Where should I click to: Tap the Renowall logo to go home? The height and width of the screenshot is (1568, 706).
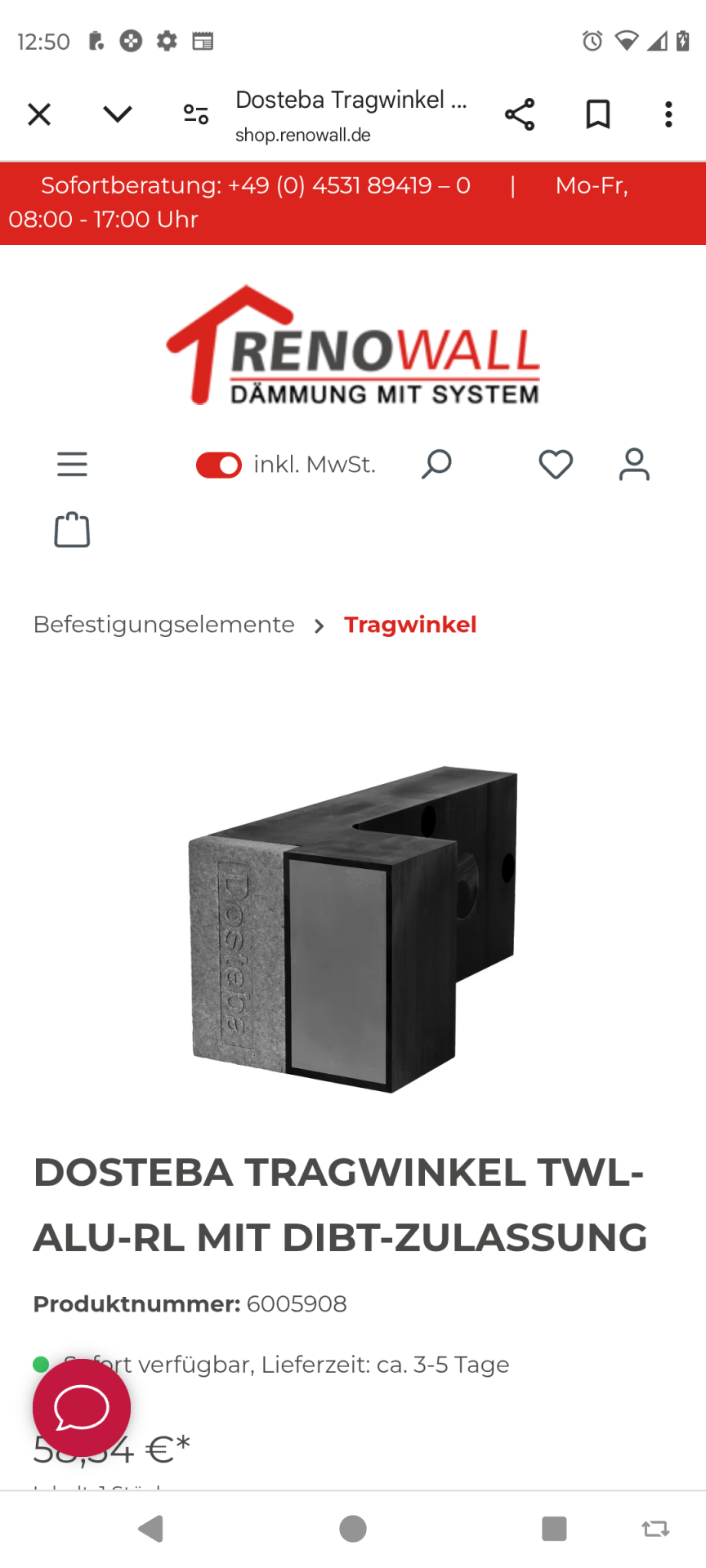353,346
